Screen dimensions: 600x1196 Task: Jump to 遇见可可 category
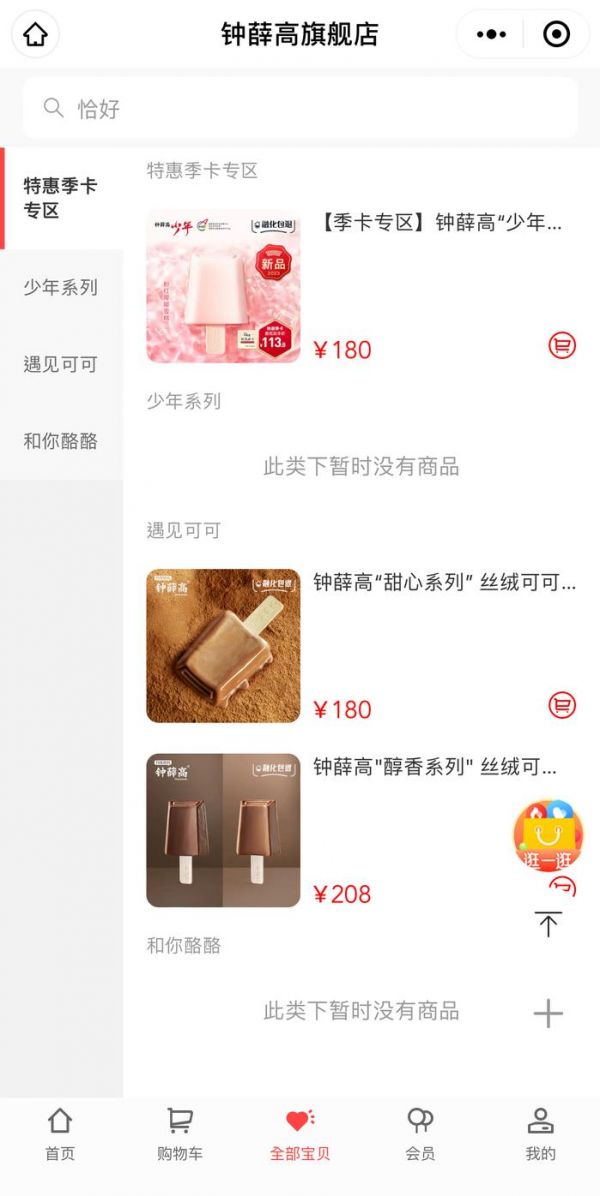61,364
